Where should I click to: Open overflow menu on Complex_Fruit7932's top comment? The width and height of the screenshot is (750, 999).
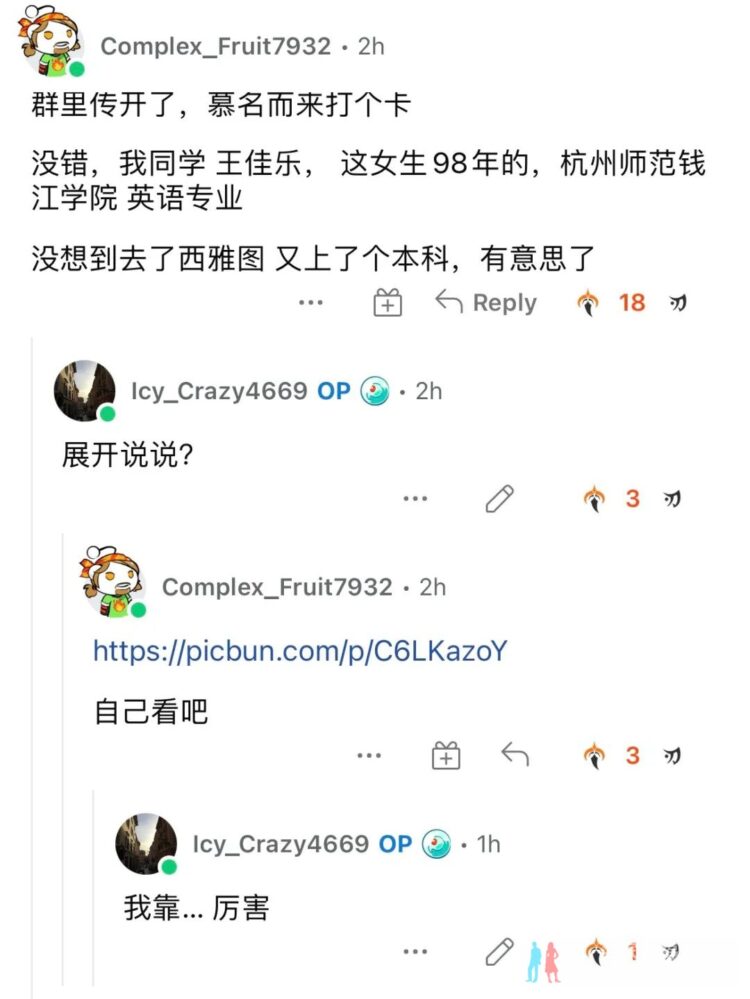tap(311, 303)
